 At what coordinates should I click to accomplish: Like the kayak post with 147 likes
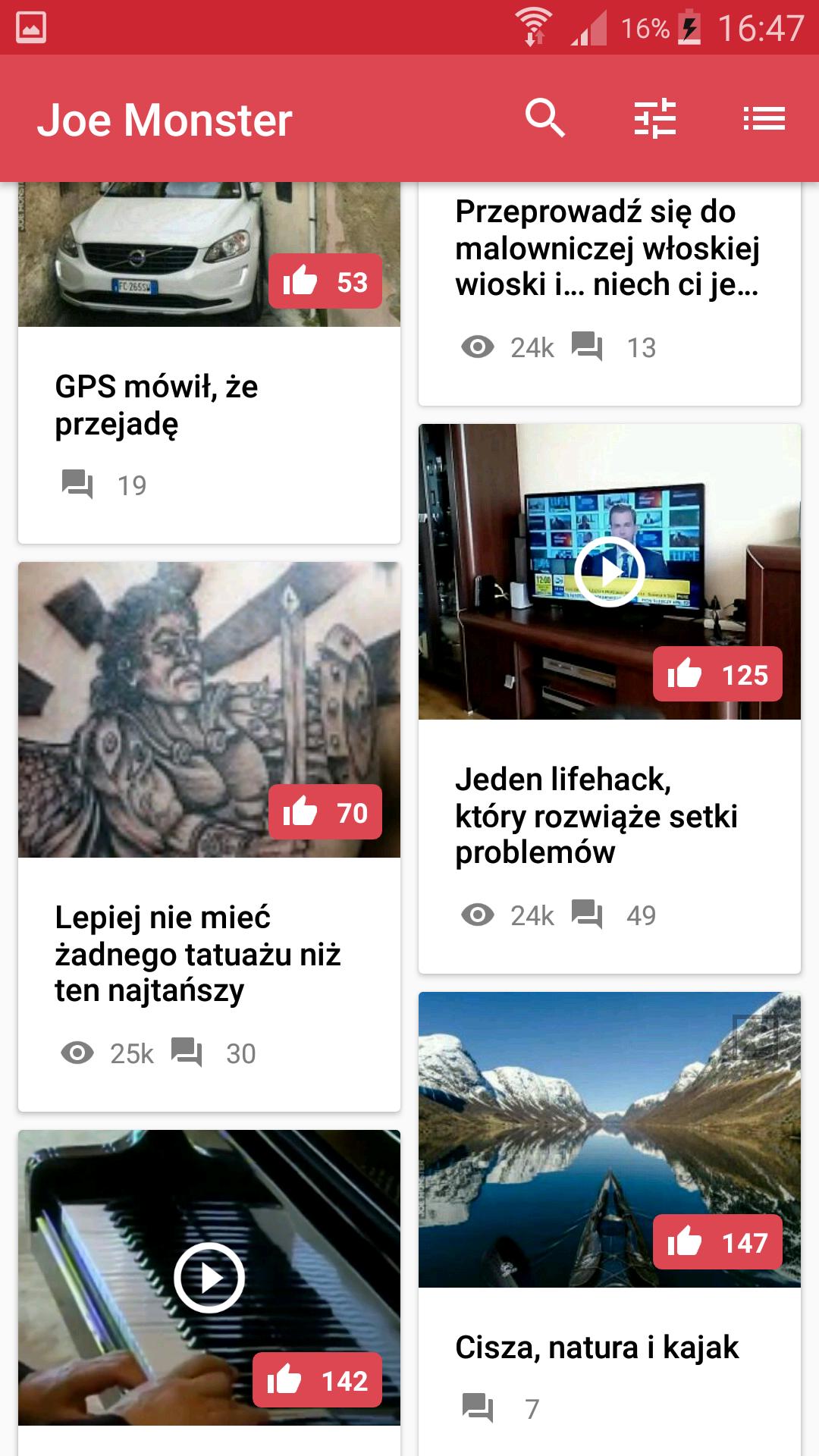pyautogui.click(x=717, y=1242)
